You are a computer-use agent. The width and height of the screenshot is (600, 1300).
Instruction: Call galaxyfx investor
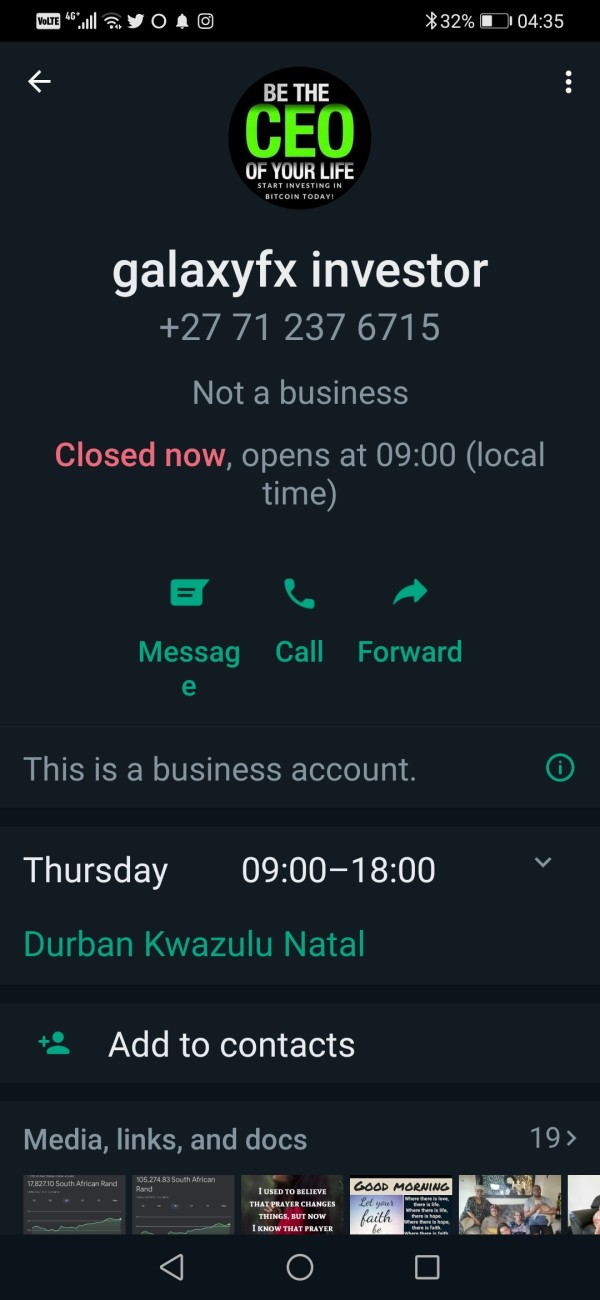click(300, 621)
